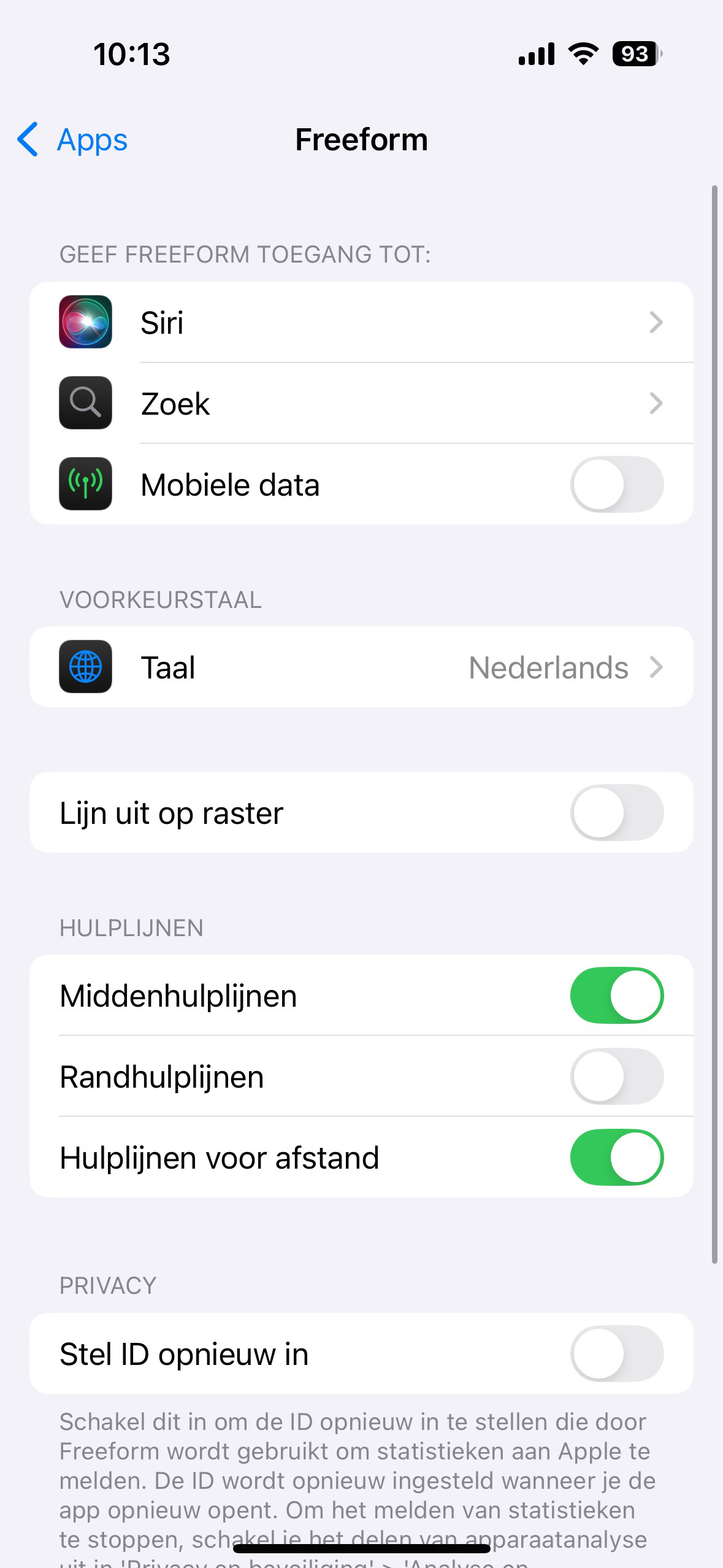Enable the Randhulplijnen switch
Image resolution: width=723 pixels, height=1568 pixels.
pos(616,1076)
